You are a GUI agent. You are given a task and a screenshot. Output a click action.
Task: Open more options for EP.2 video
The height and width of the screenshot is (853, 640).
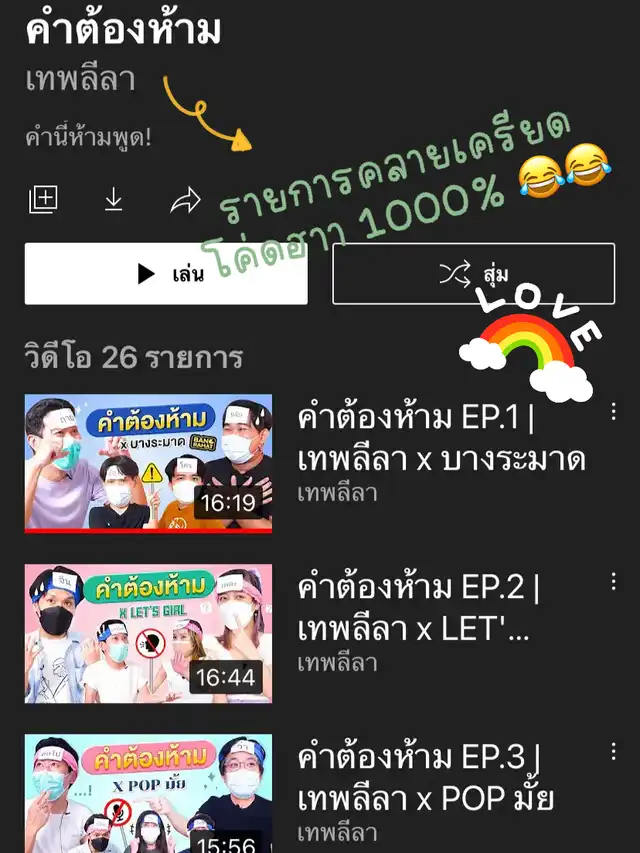[x=613, y=582]
